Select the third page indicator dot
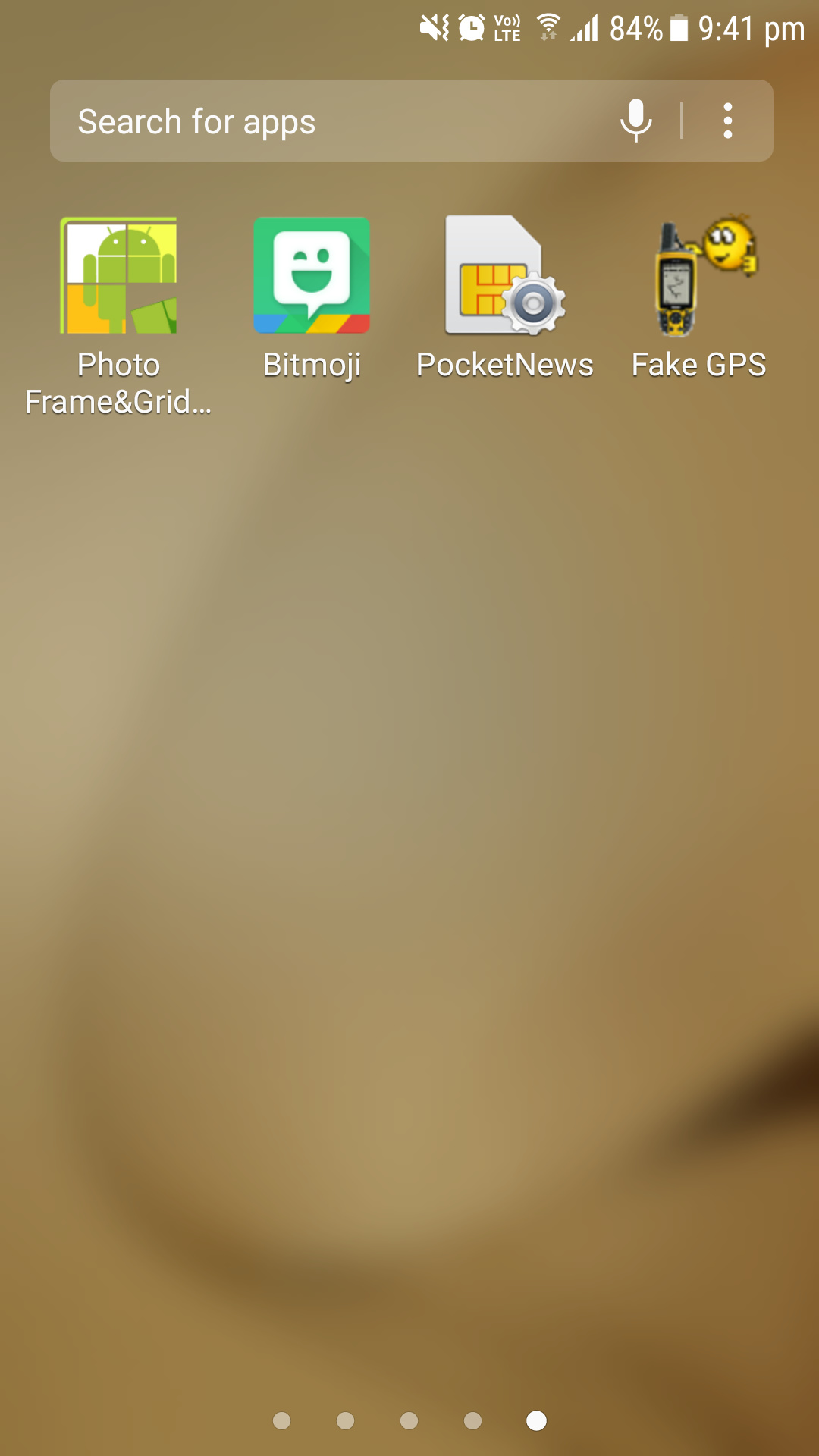819x1456 pixels. pyautogui.click(x=409, y=1420)
